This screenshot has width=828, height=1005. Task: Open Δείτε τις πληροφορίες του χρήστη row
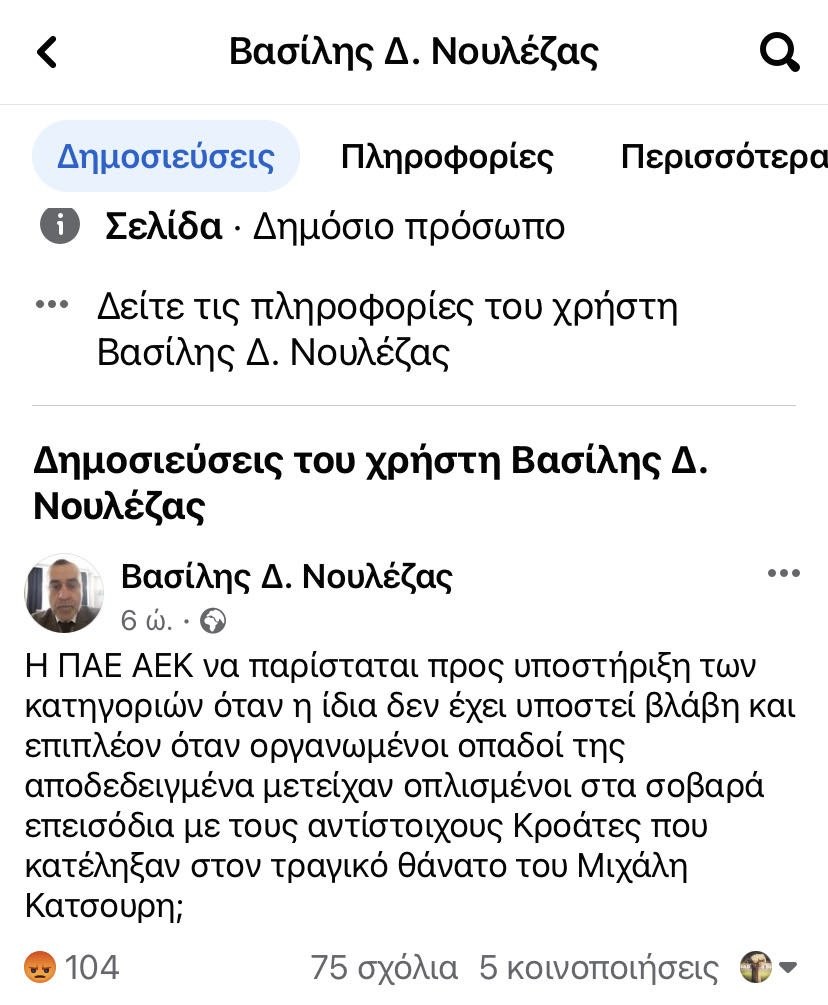pos(387,329)
